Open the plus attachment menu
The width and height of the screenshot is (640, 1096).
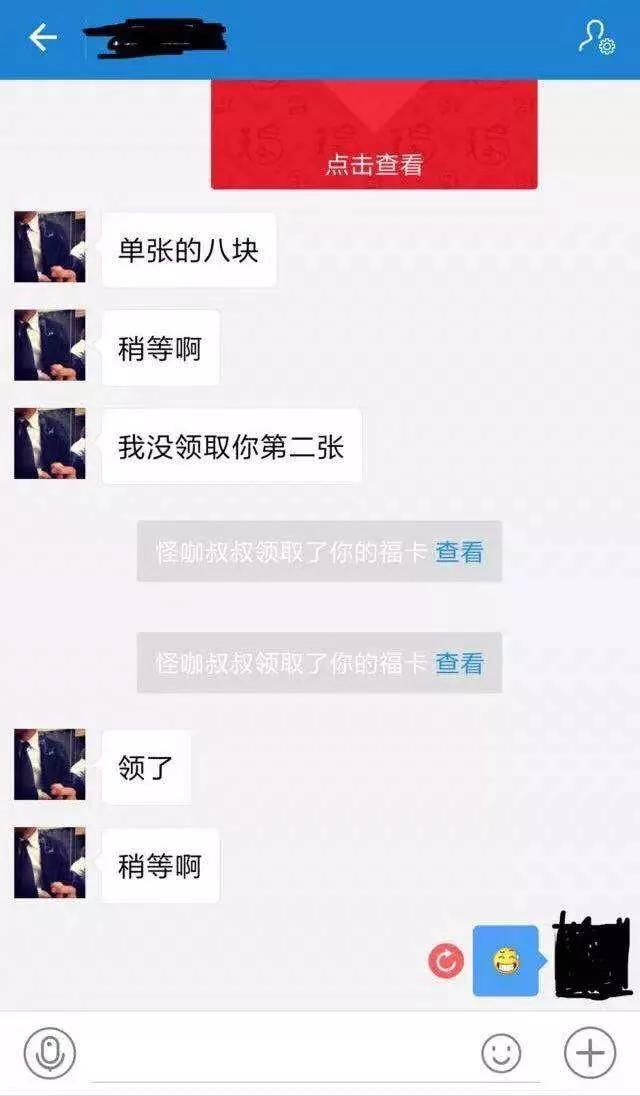tap(590, 1052)
